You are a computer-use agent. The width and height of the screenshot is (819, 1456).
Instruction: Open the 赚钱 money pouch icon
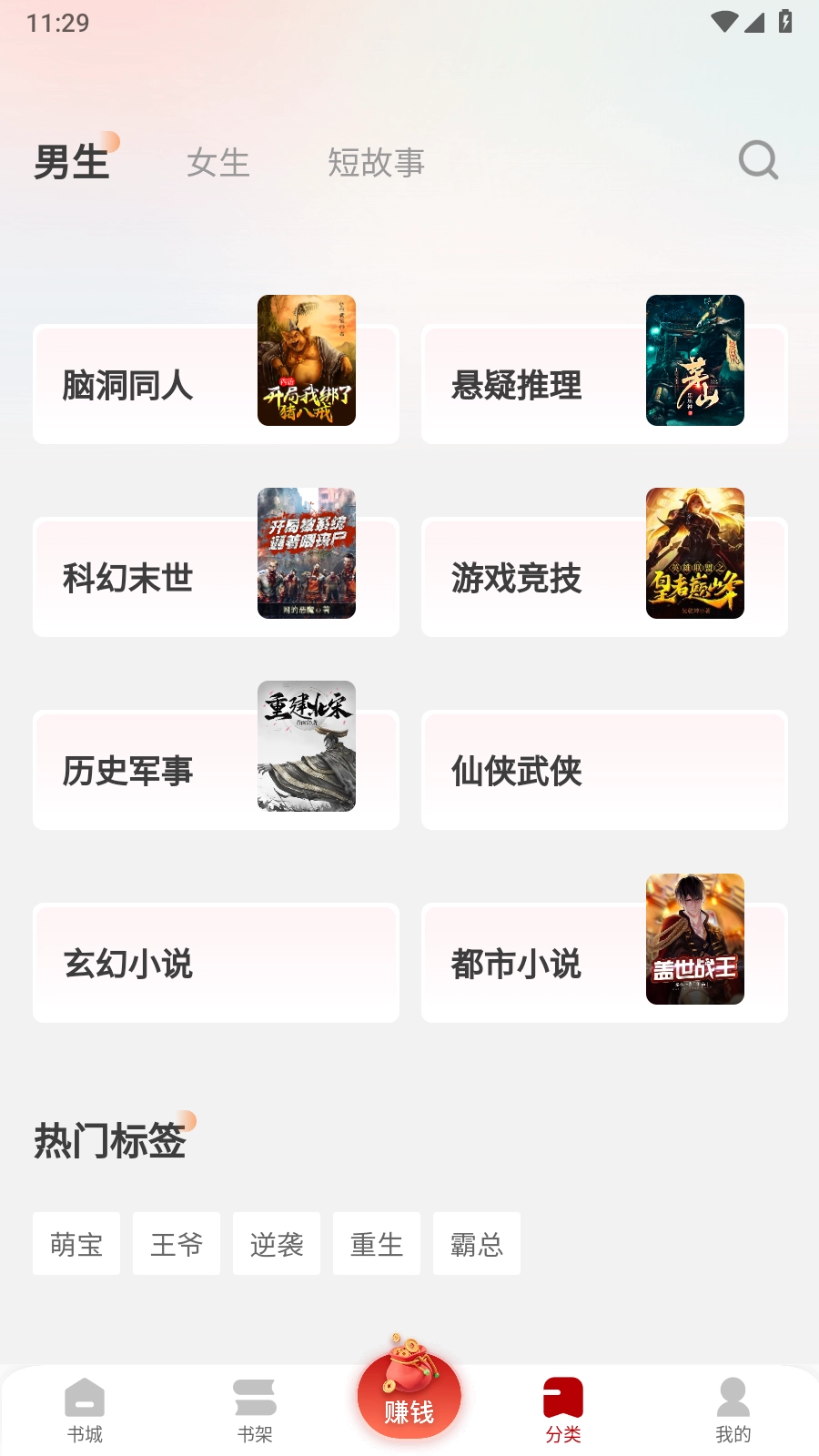coord(409,1394)
